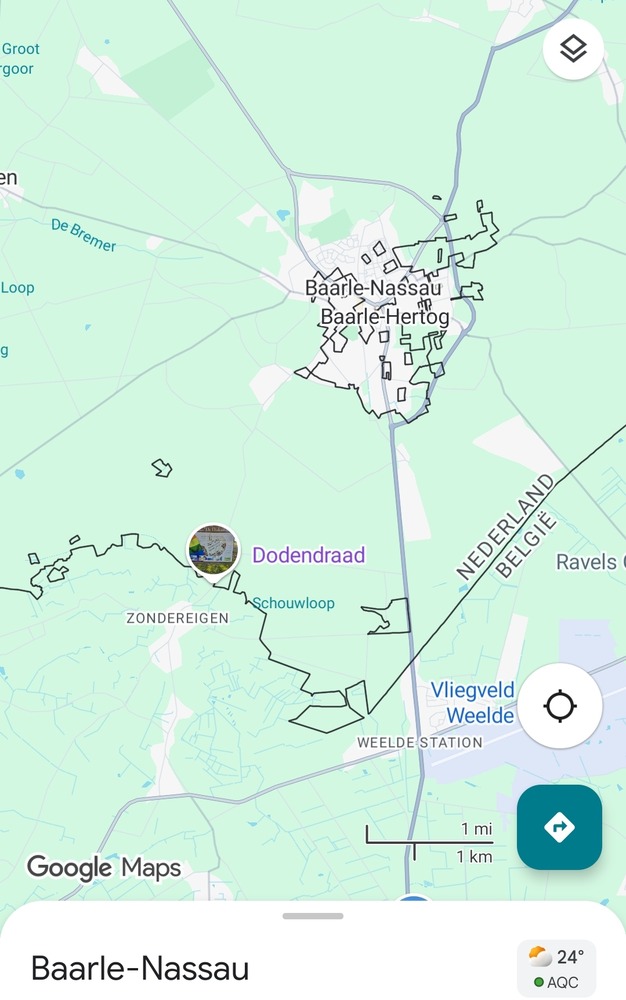Center map on my current location
This screenshot has height=1000, width=626.
coord(560,706)
